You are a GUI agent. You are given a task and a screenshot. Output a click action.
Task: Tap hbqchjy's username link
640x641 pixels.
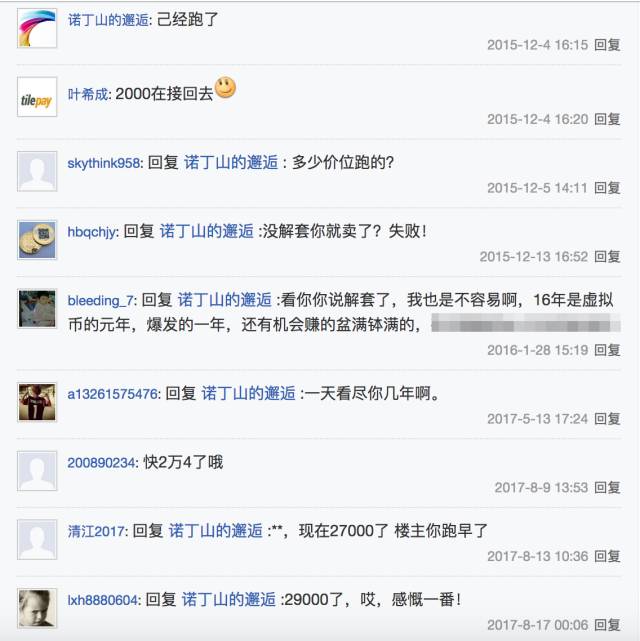tap(92, 232)
